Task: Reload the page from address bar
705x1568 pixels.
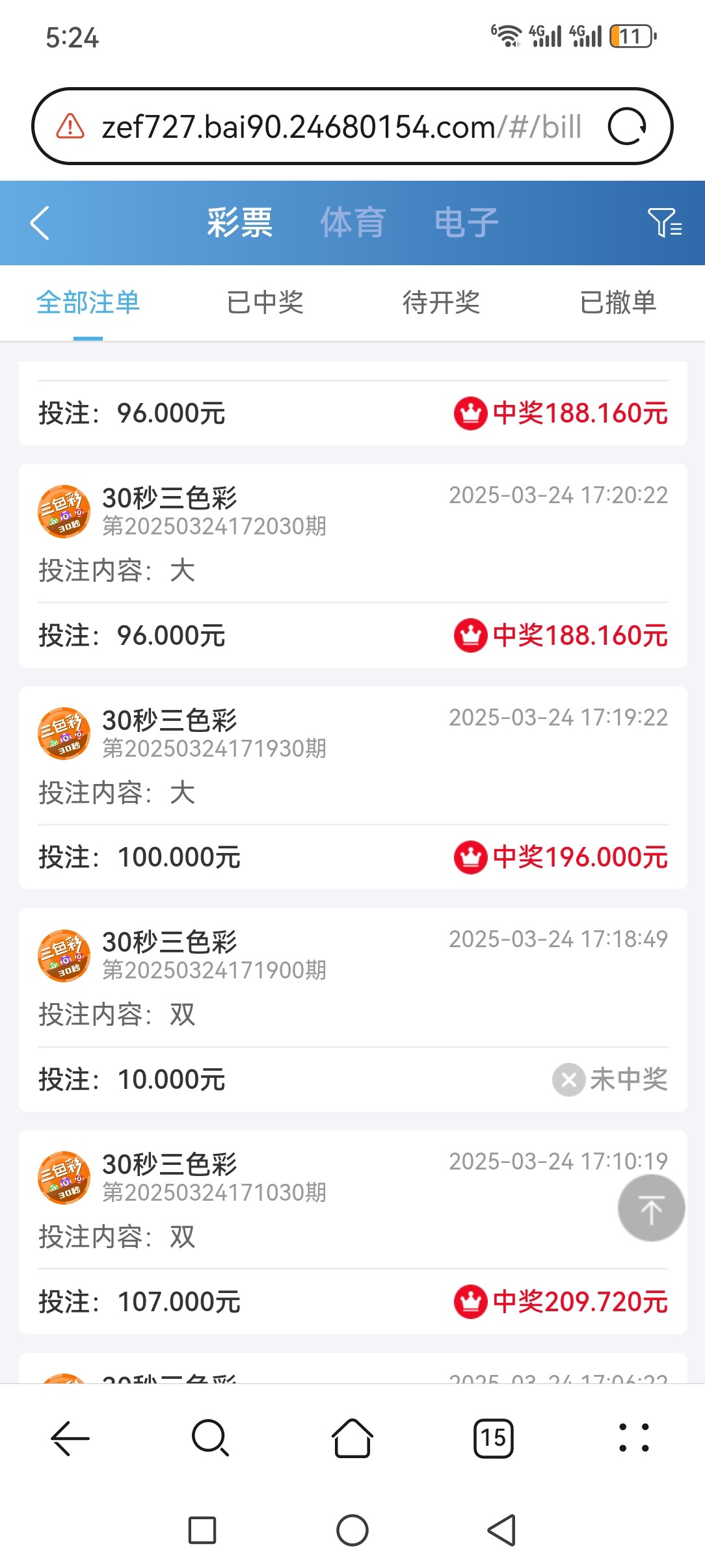Action: click(x=627, y=126)
